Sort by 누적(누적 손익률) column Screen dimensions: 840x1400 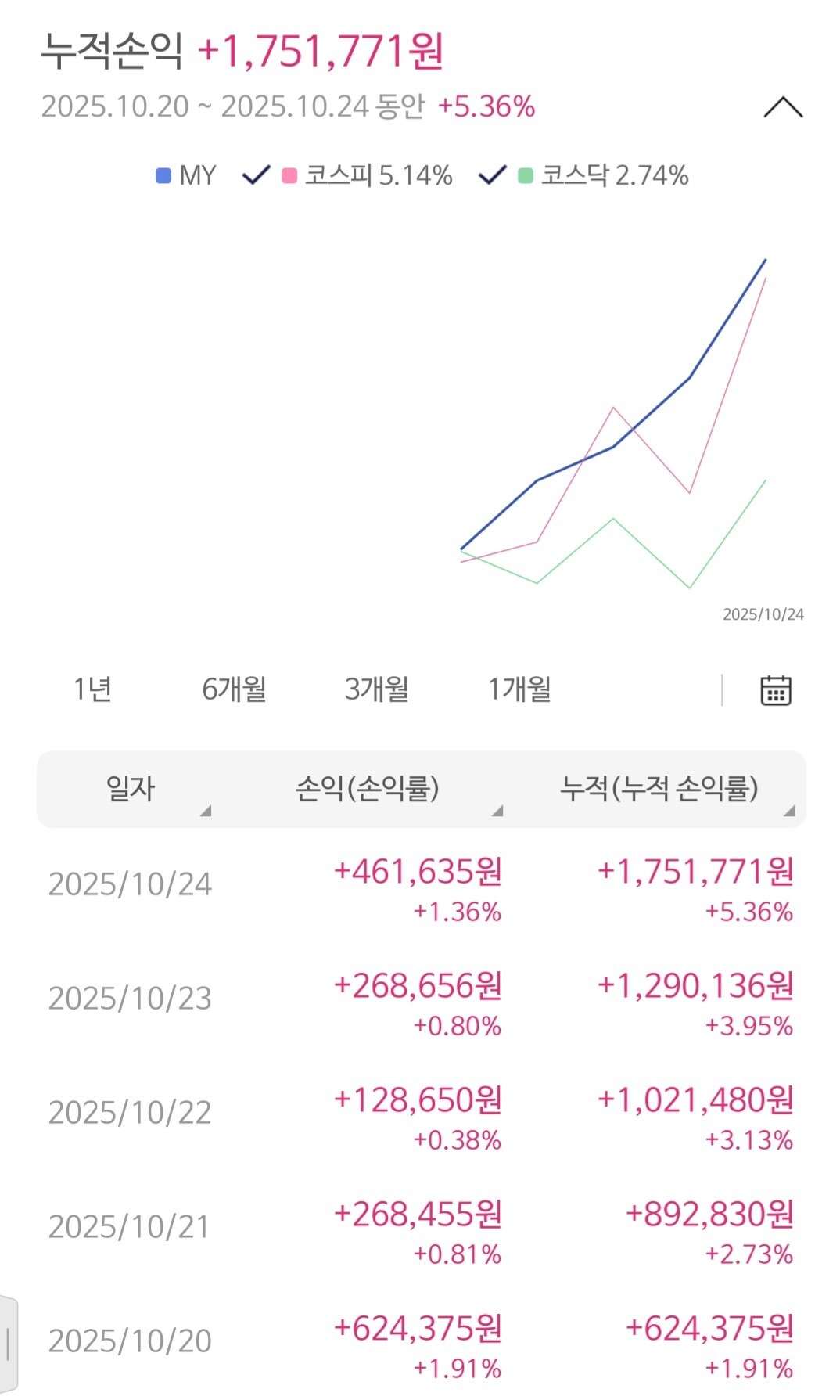coord(659,789)
